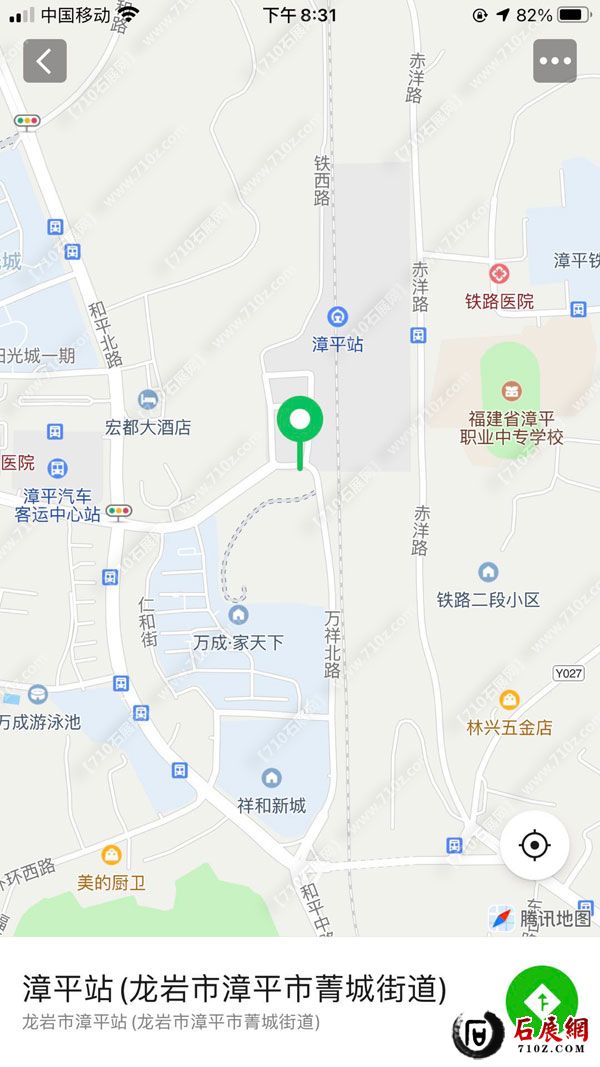Go back using the top-left arrow
This screenshot has width=600, height=1067.
coord(45,61)
